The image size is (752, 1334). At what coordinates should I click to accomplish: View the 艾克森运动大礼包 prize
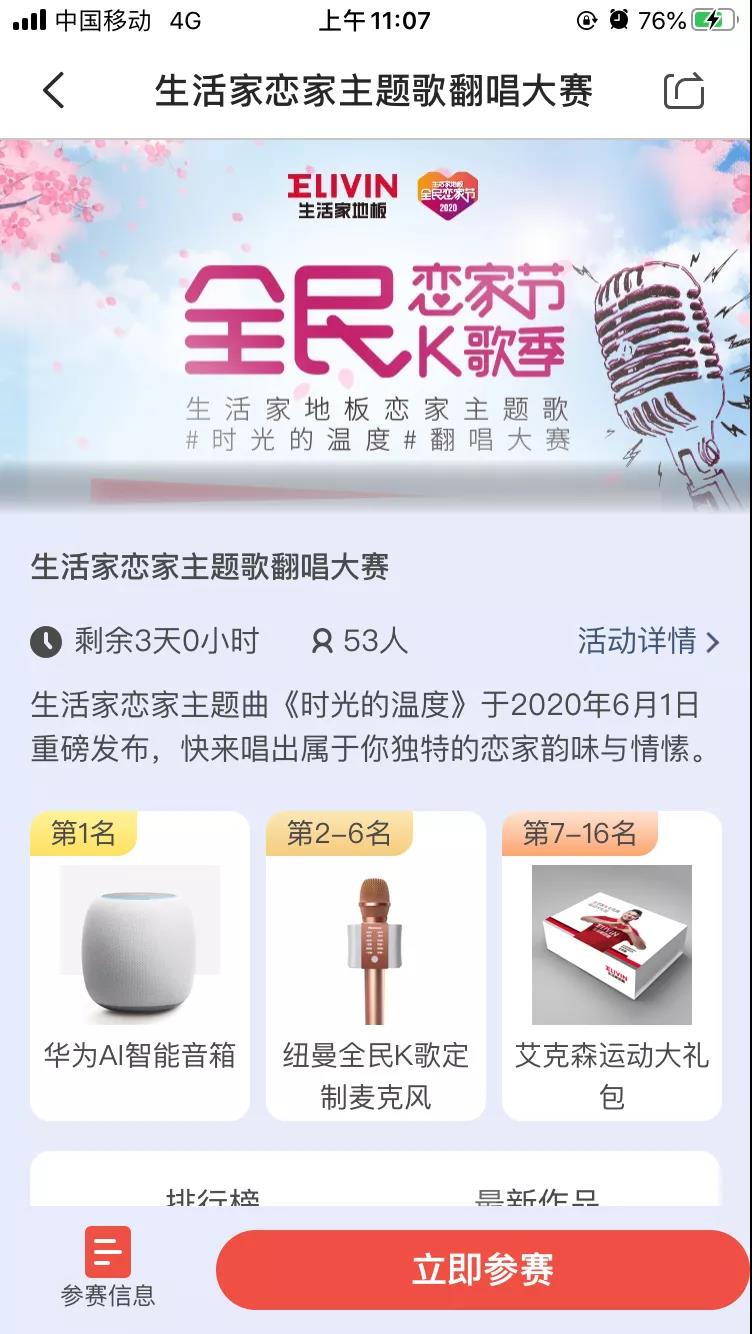[612, 965]
